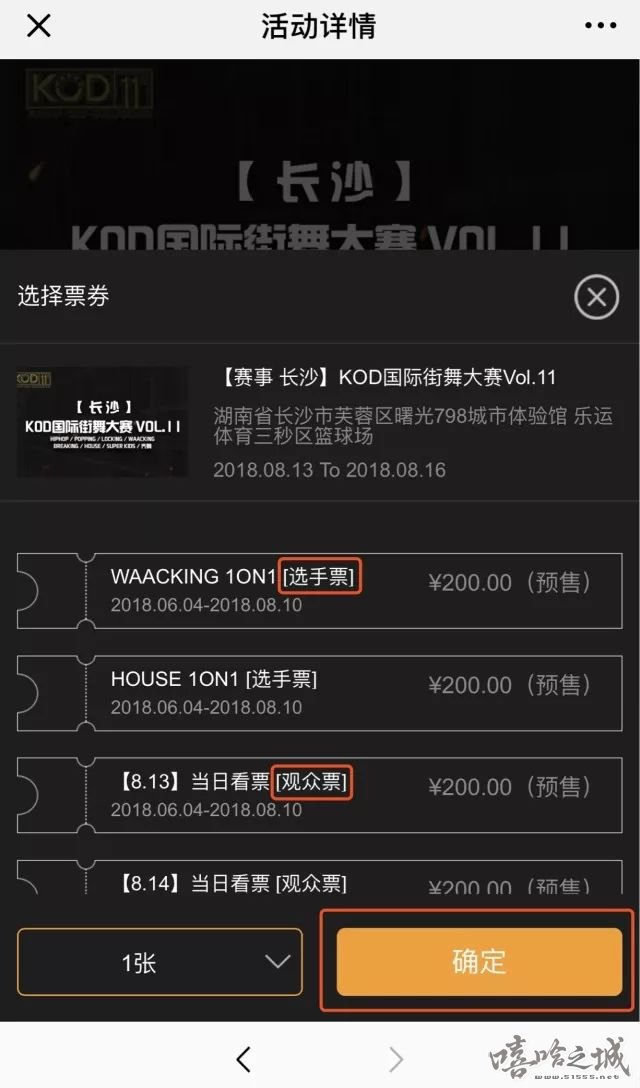Dismiss the 选择票券 ticket panel
This screenshot has height=1088, width=640.
596,297
